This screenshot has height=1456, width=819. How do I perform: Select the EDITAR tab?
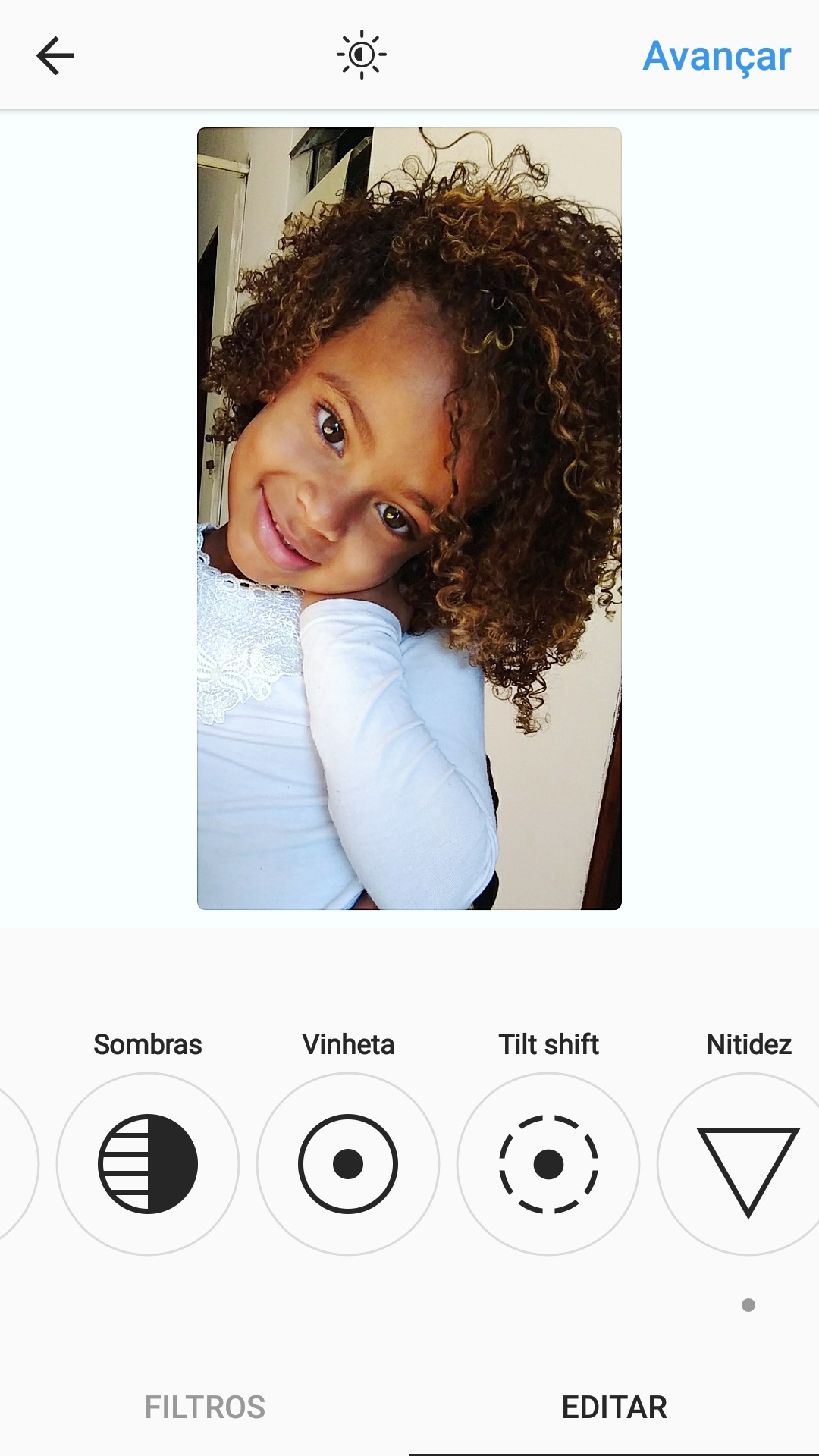point(614,1407)
